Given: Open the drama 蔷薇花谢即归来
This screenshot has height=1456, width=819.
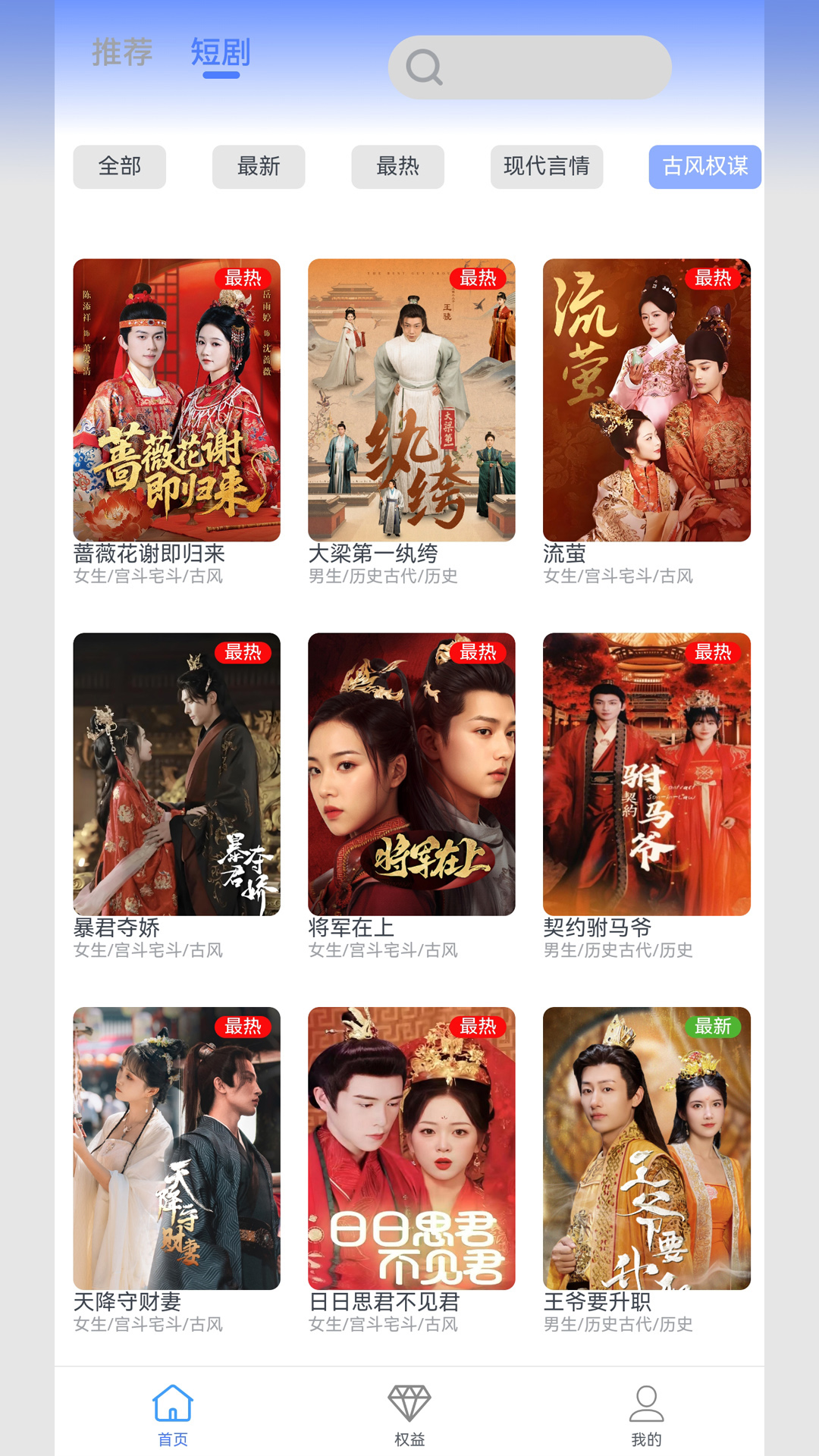Looking at the screenshot, I should click(177, 400).
